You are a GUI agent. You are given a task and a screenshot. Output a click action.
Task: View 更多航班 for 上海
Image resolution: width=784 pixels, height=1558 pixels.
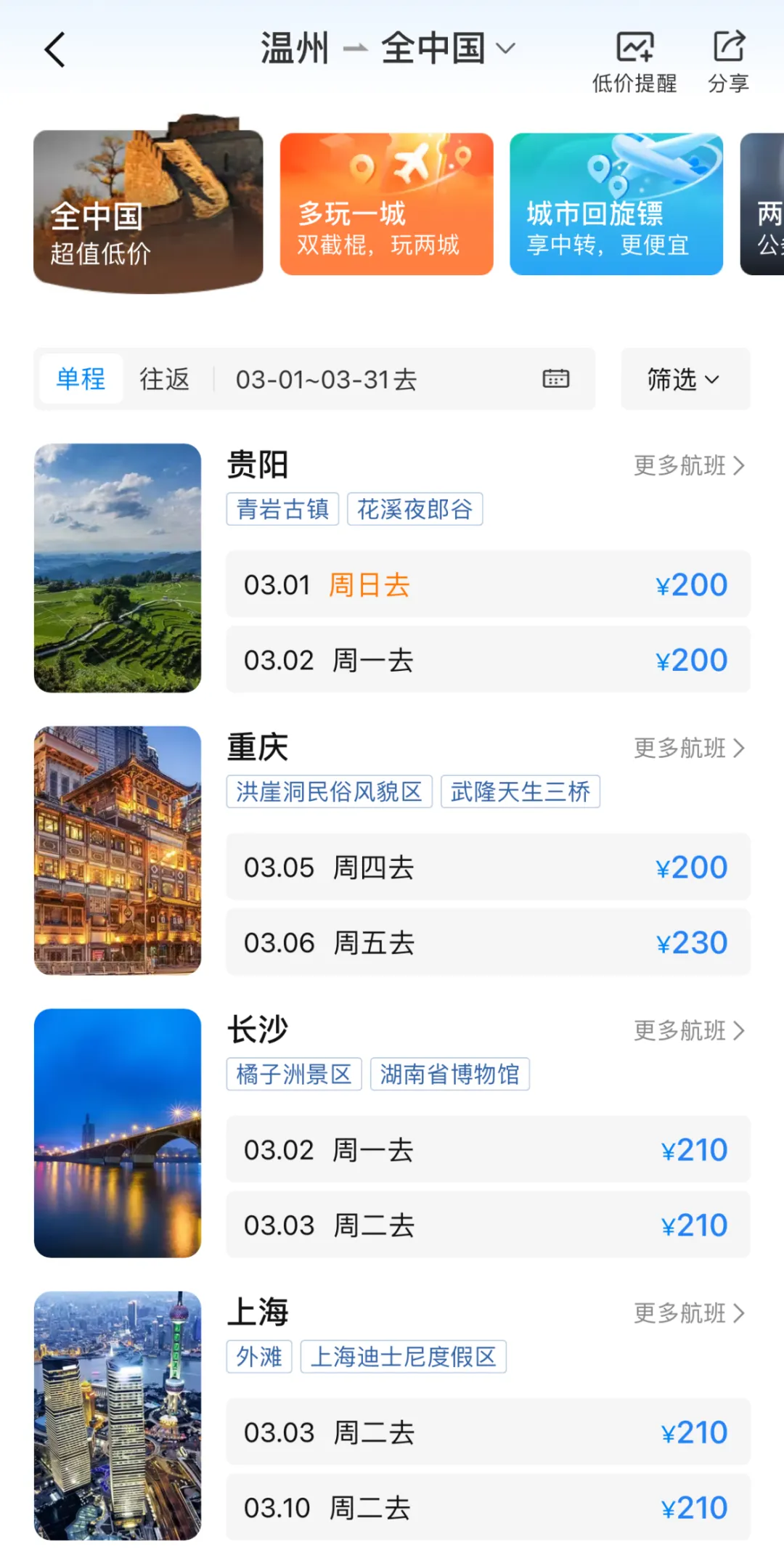[689, 1313]
